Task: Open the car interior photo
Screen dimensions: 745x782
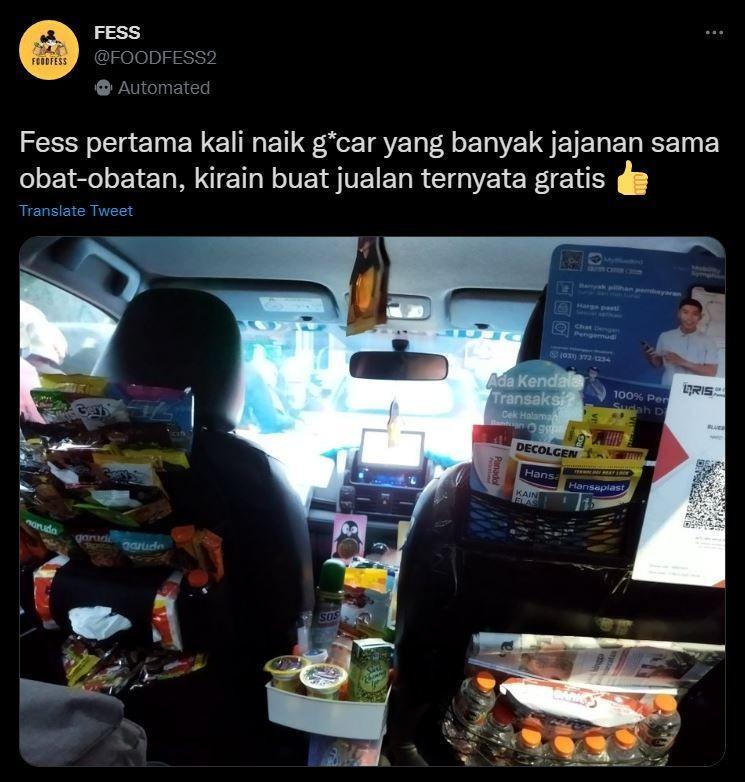Action: 372,500
